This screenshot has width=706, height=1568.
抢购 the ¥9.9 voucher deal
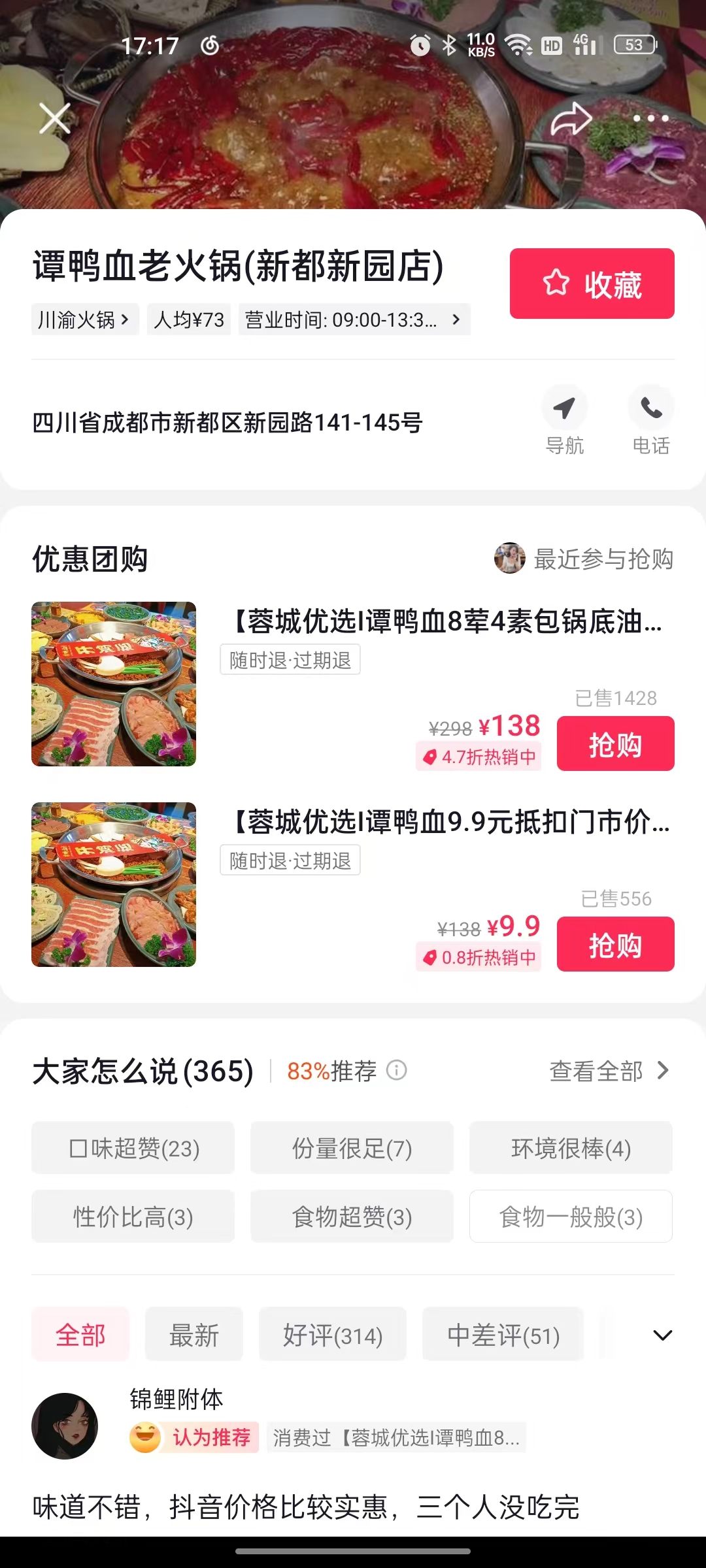pos(615,944)
